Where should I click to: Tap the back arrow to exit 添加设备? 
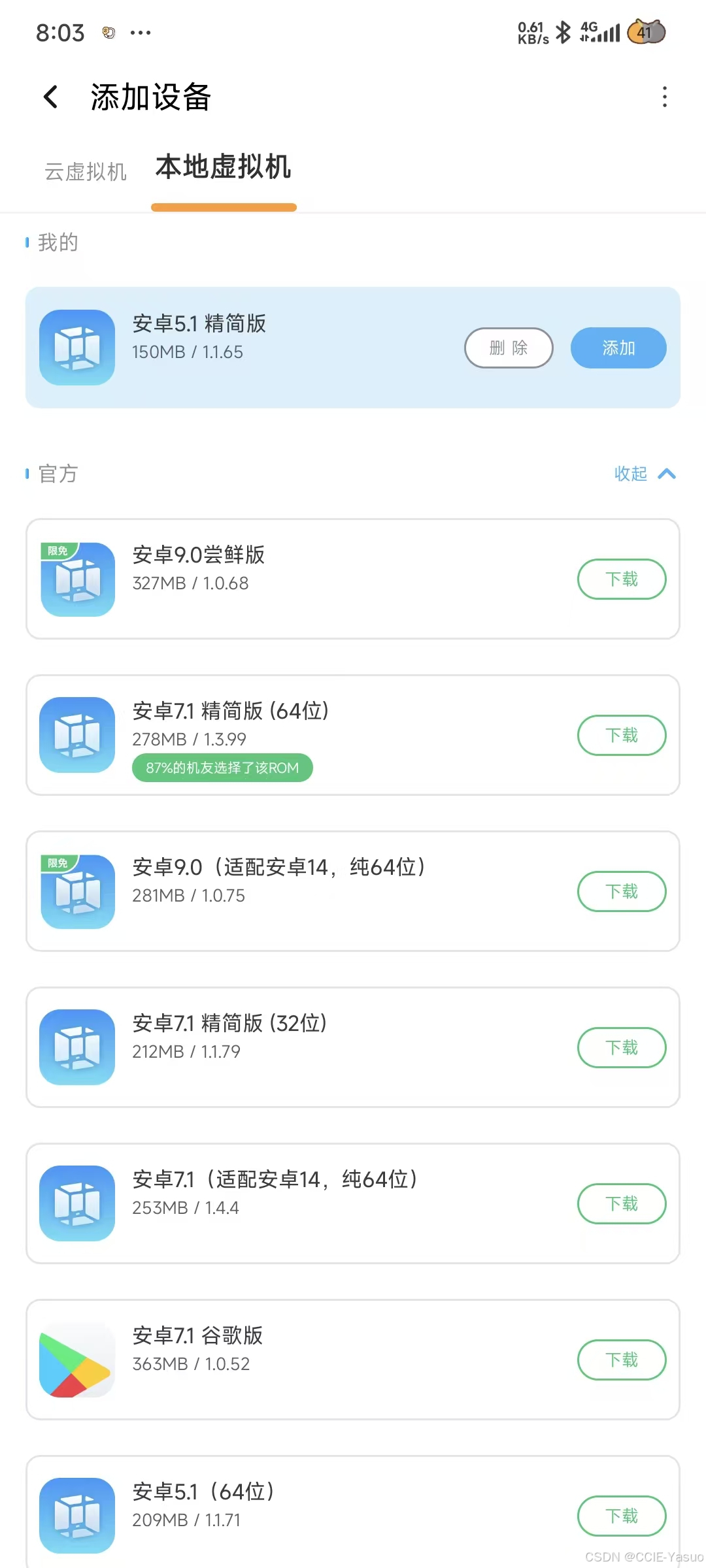pos(50,97)
